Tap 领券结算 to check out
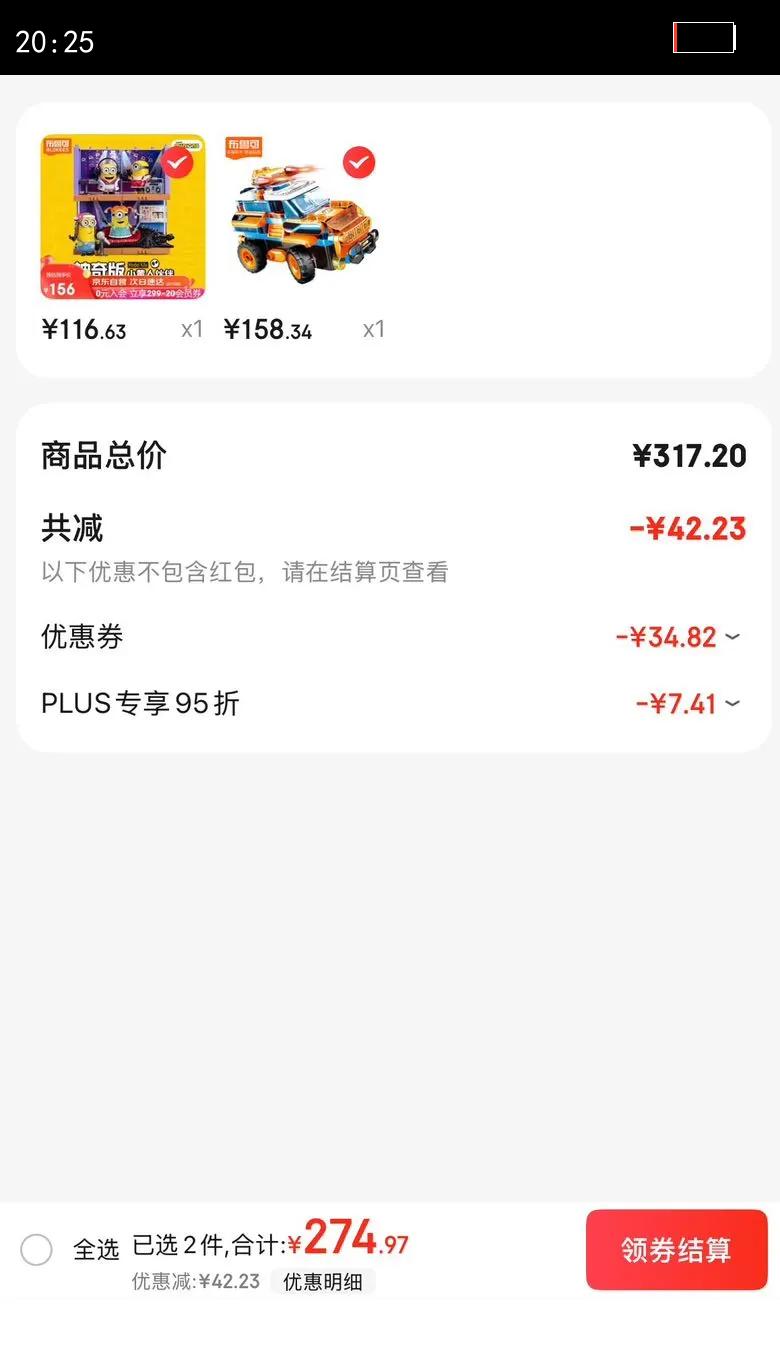Image resolution: width=780 pixels, height=1365 pixels. coord(676,1250)
